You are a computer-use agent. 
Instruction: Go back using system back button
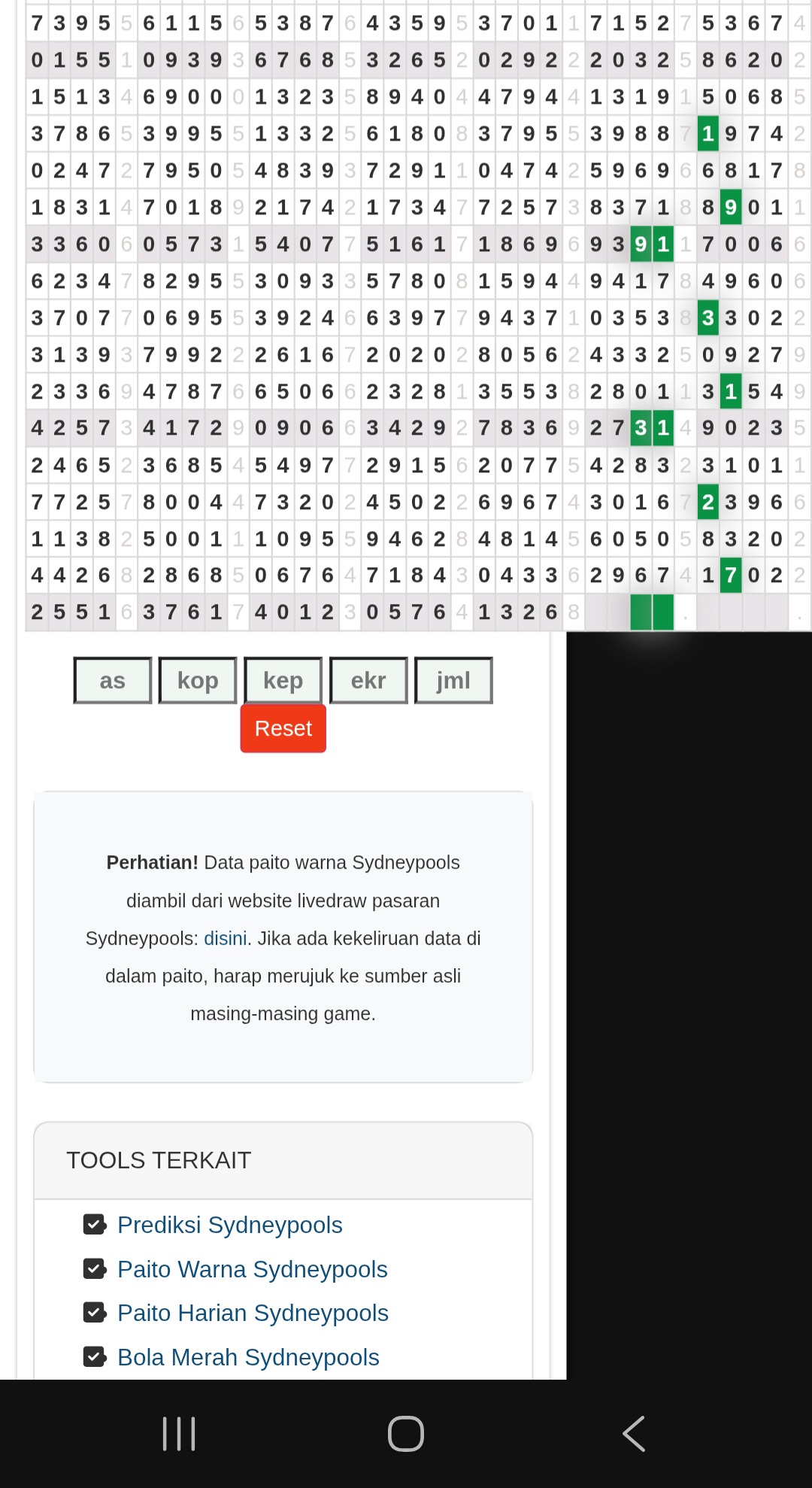tap(634, 1433)
